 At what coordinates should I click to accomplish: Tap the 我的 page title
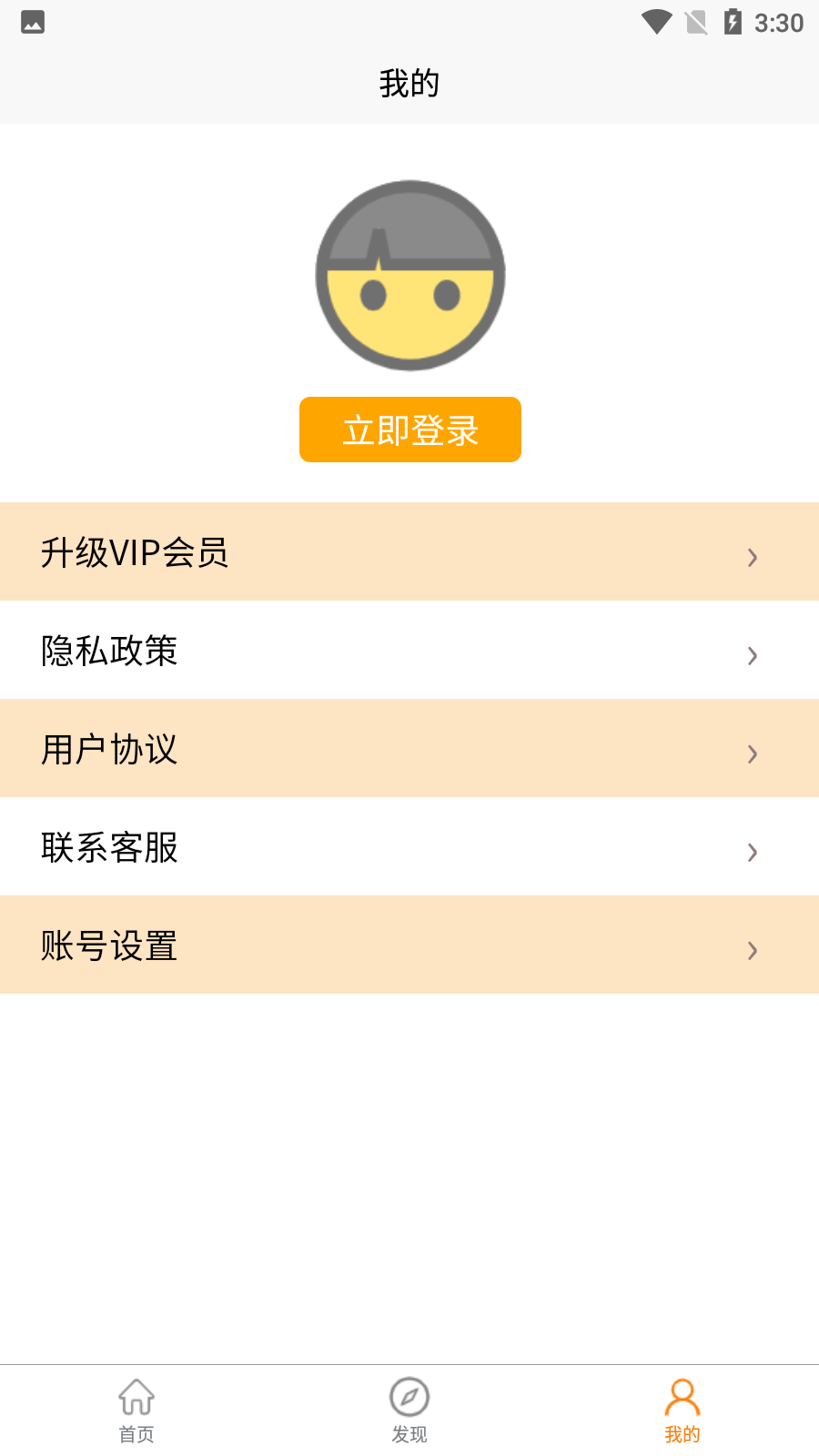[x=409, y=82]
